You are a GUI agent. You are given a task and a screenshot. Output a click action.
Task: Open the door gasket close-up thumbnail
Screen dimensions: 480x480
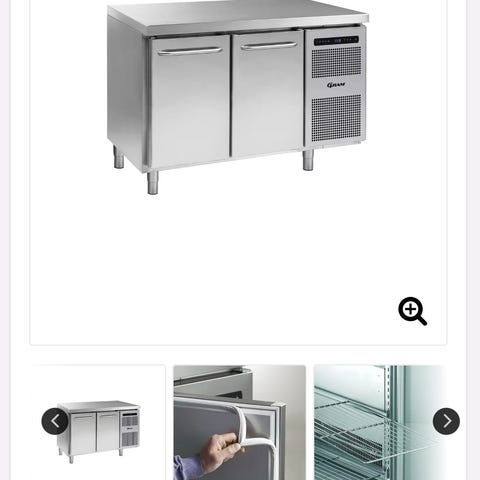(240, 423)
